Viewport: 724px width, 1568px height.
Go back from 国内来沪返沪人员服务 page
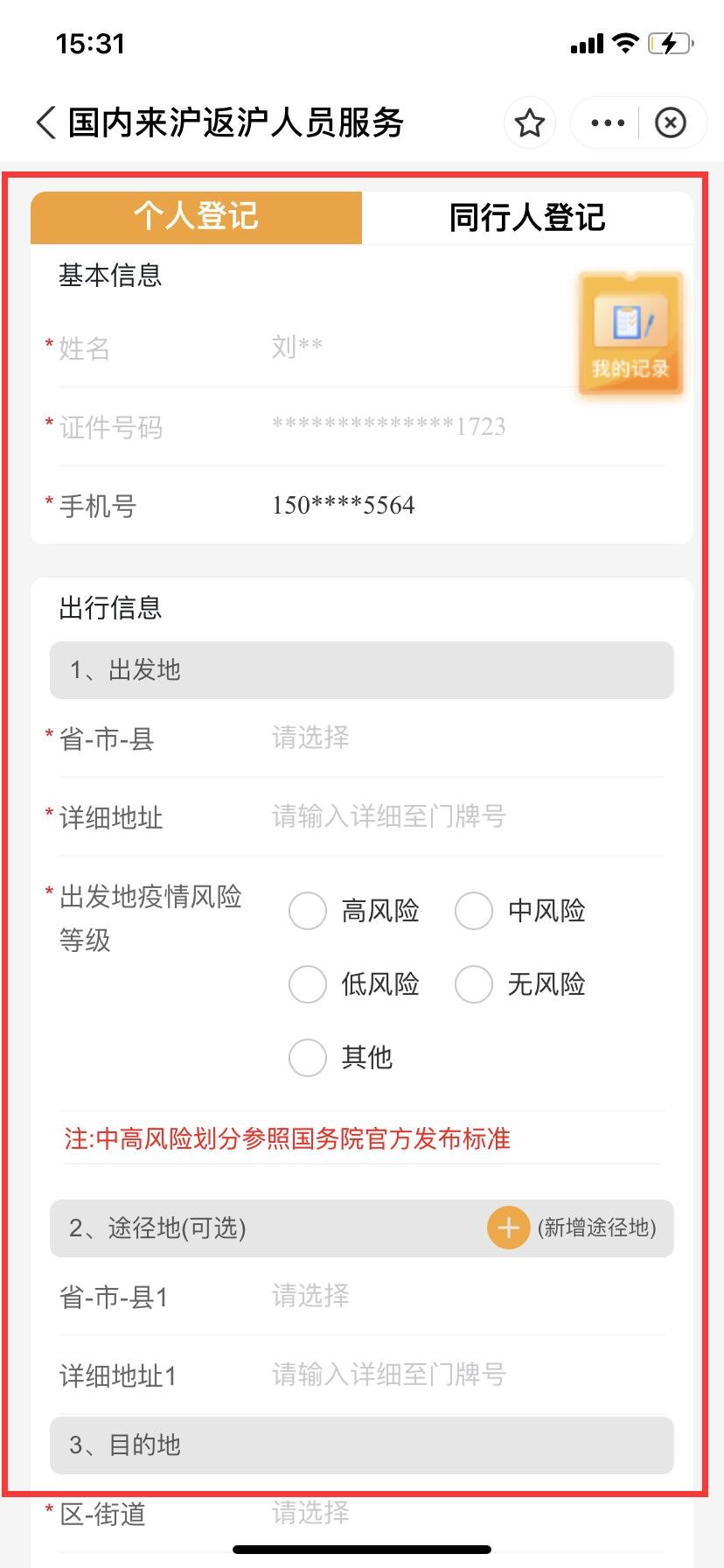[47, 122]
